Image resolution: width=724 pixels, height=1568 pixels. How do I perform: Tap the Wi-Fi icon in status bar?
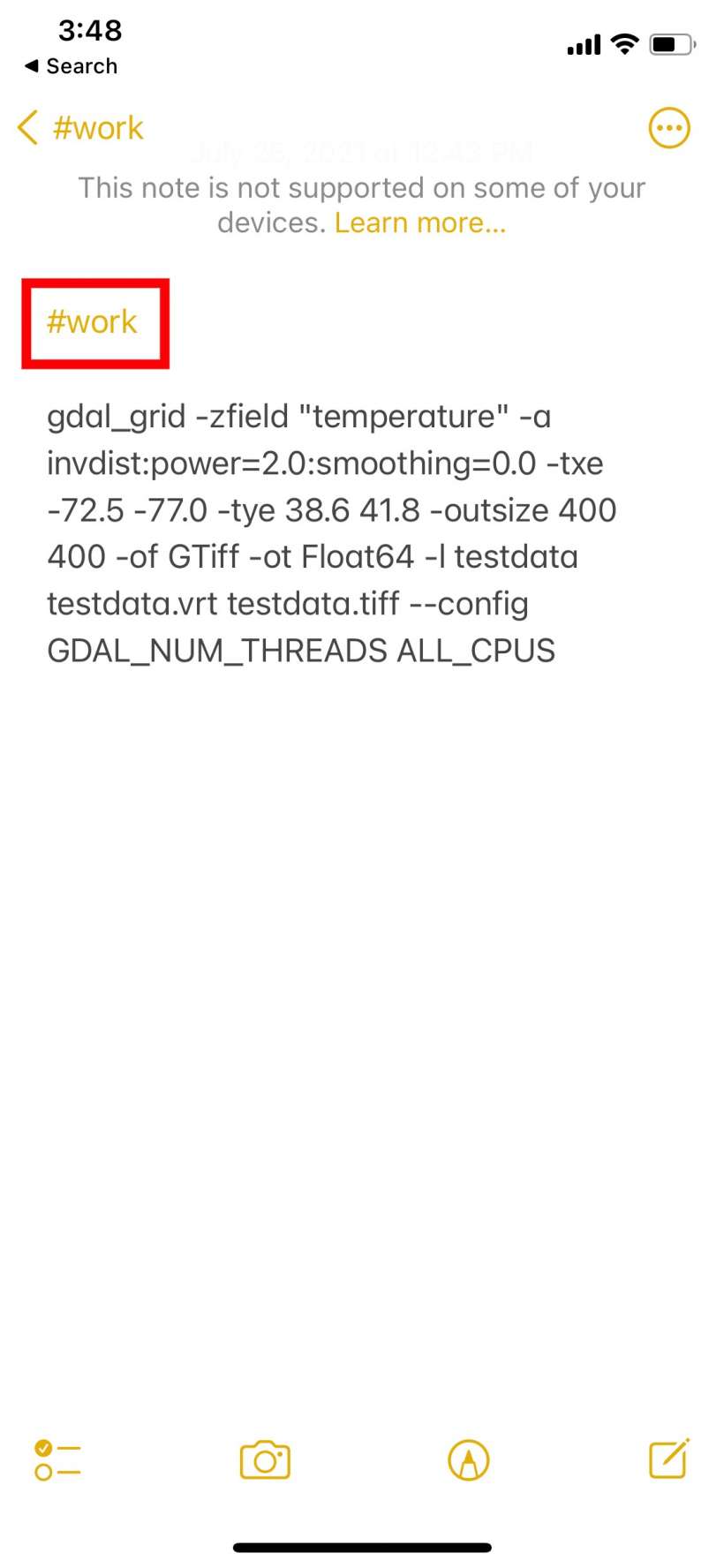[x=624, y=44]
